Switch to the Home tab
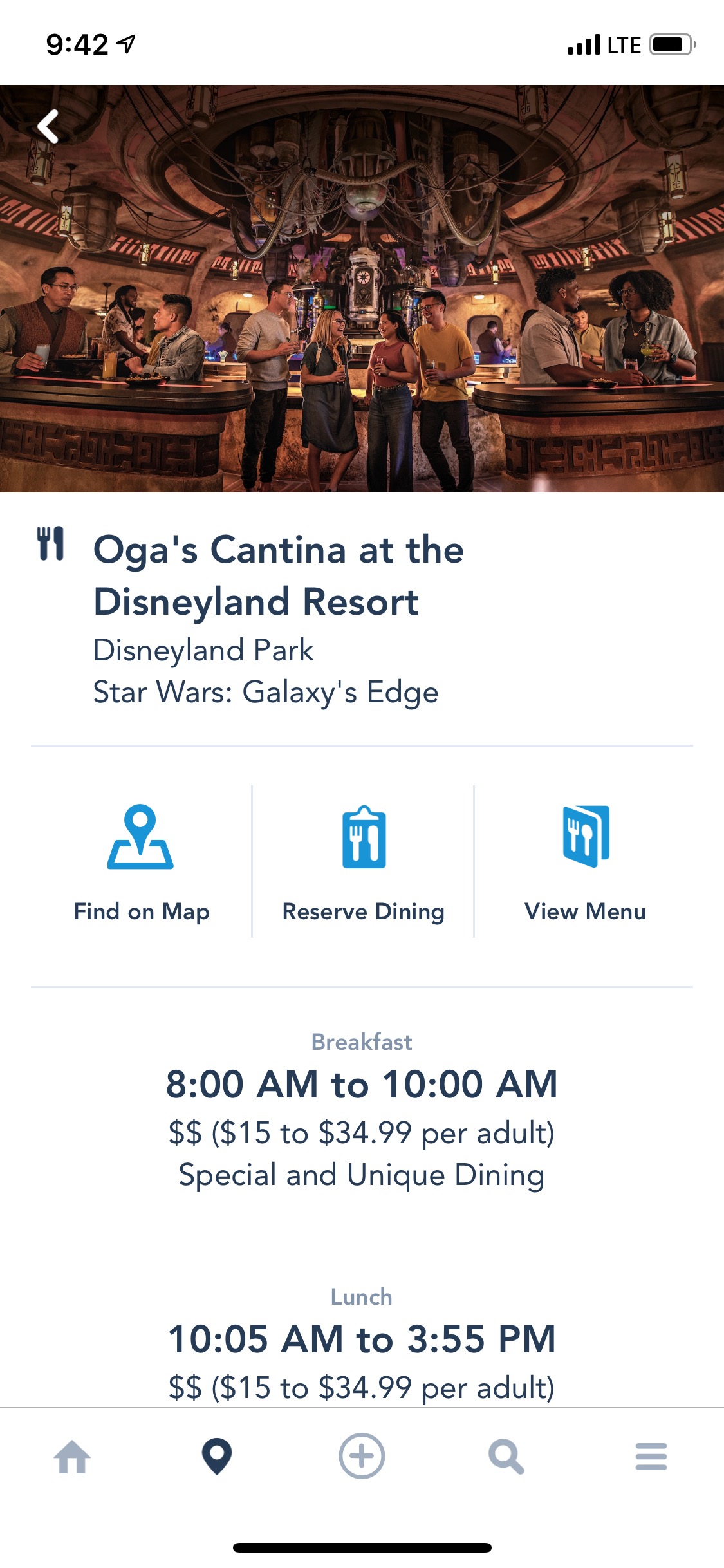Image resolution: width=724 pixels, height=1568 pixels. tap(72, 1456)
